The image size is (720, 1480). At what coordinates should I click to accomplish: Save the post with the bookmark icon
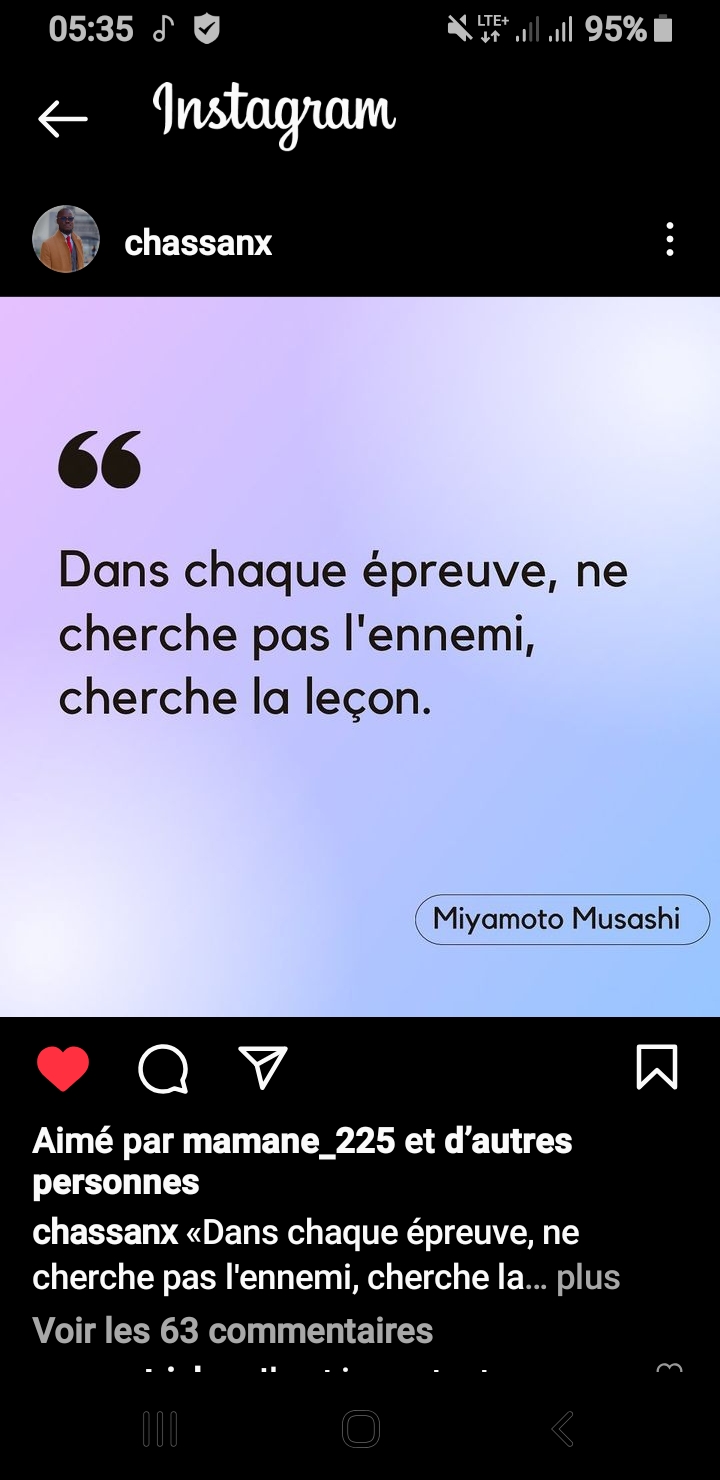click(x=657, y=1067)
